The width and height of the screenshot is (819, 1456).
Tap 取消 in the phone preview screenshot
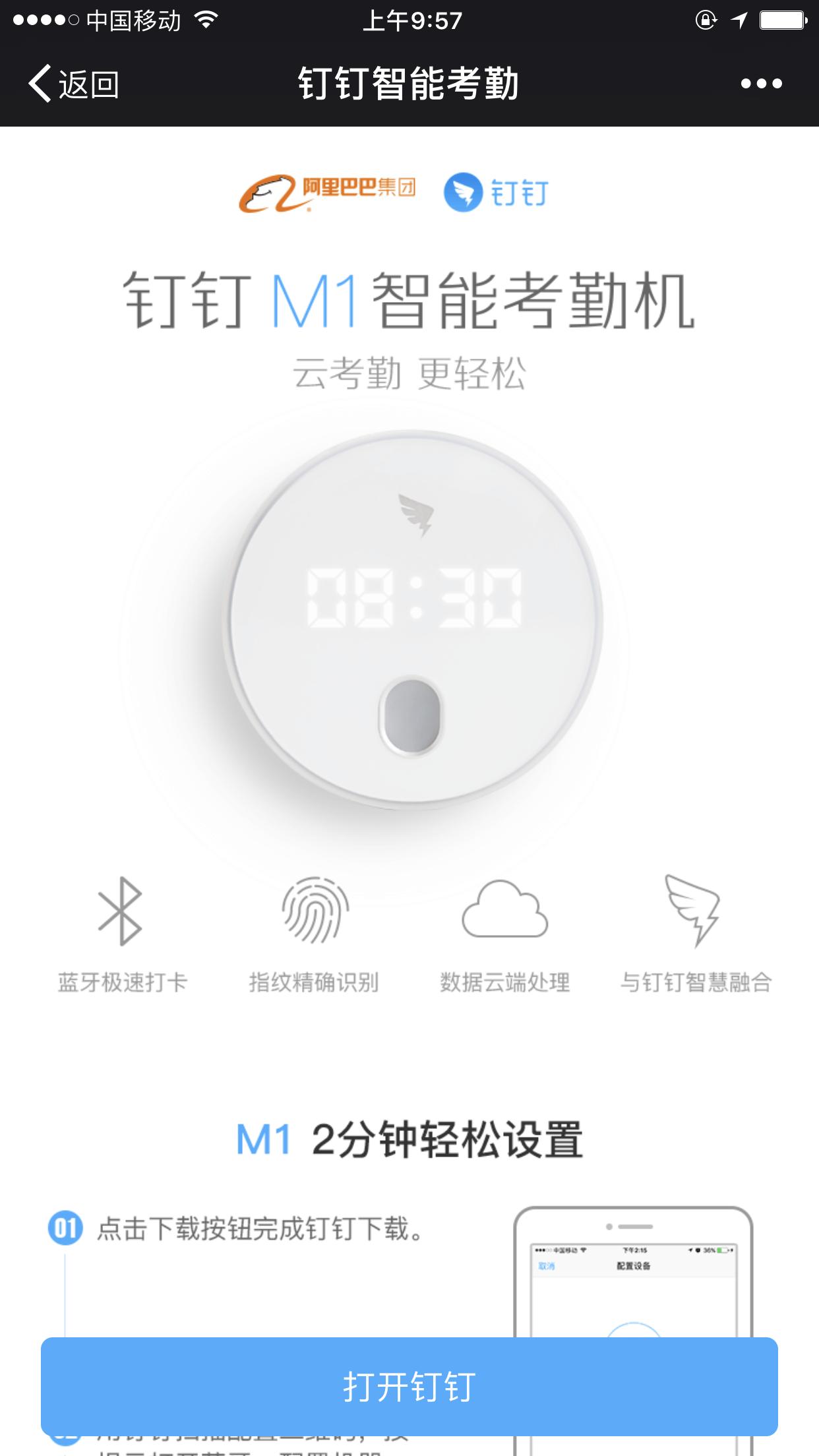547,1266
